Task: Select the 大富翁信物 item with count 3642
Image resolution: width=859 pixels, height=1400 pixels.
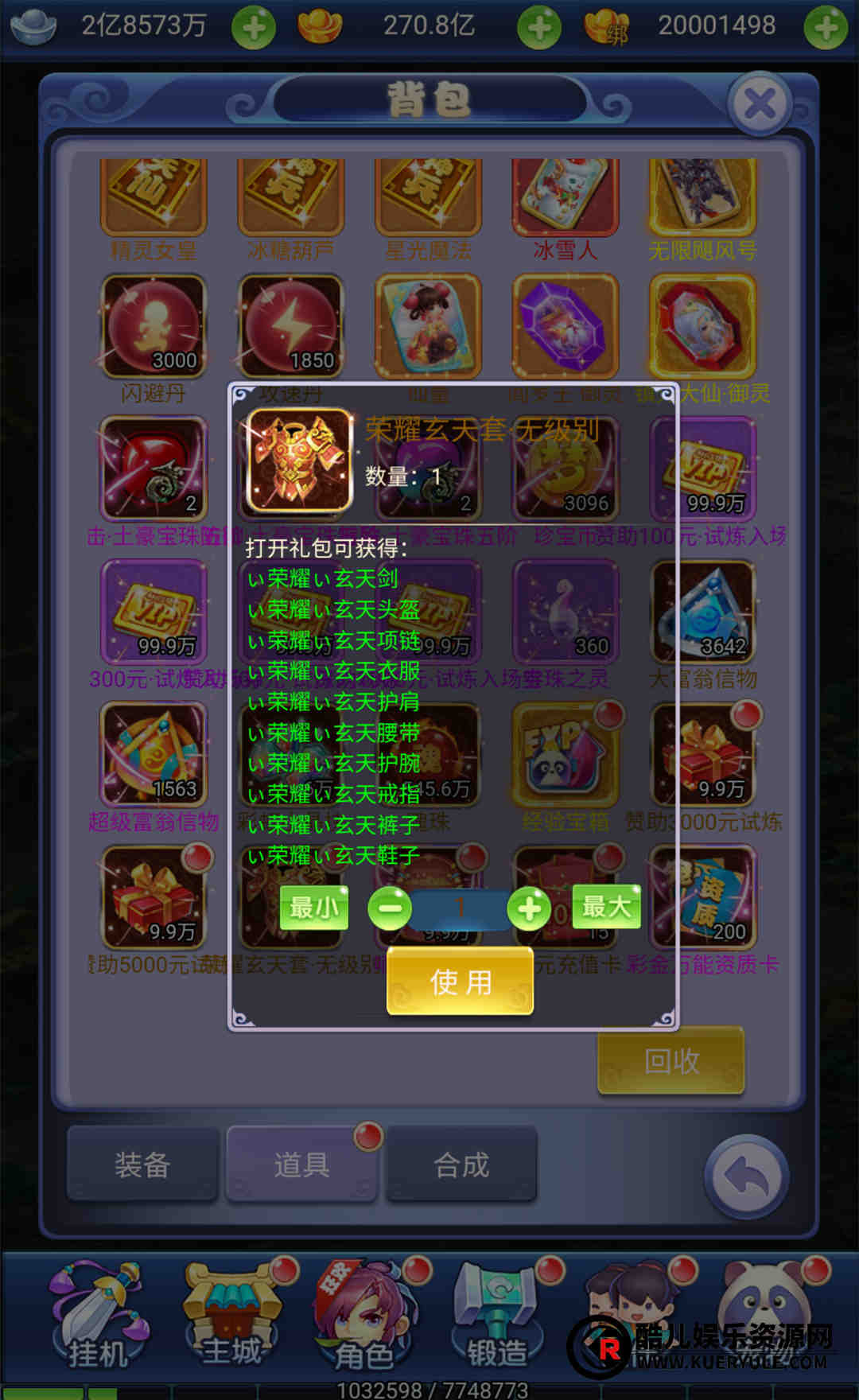Action: coord(703,612)
